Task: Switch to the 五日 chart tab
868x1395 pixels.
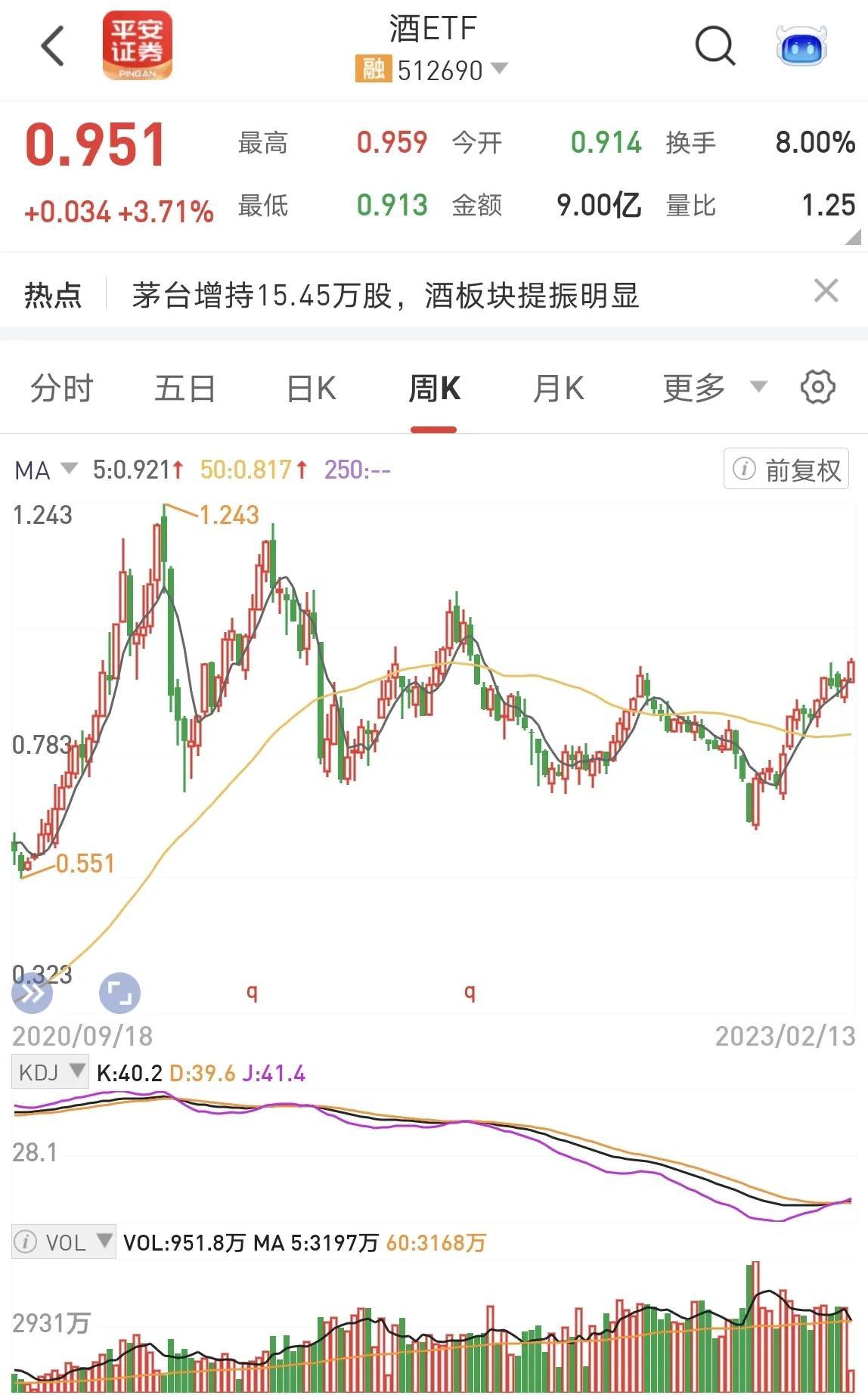Action: tap(185, 389)
